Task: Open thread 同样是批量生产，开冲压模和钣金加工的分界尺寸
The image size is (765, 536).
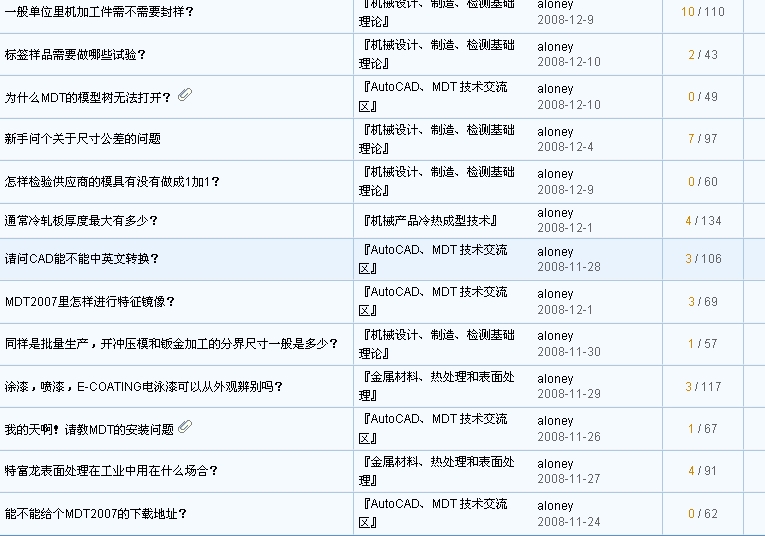Action: pos(171,343)
